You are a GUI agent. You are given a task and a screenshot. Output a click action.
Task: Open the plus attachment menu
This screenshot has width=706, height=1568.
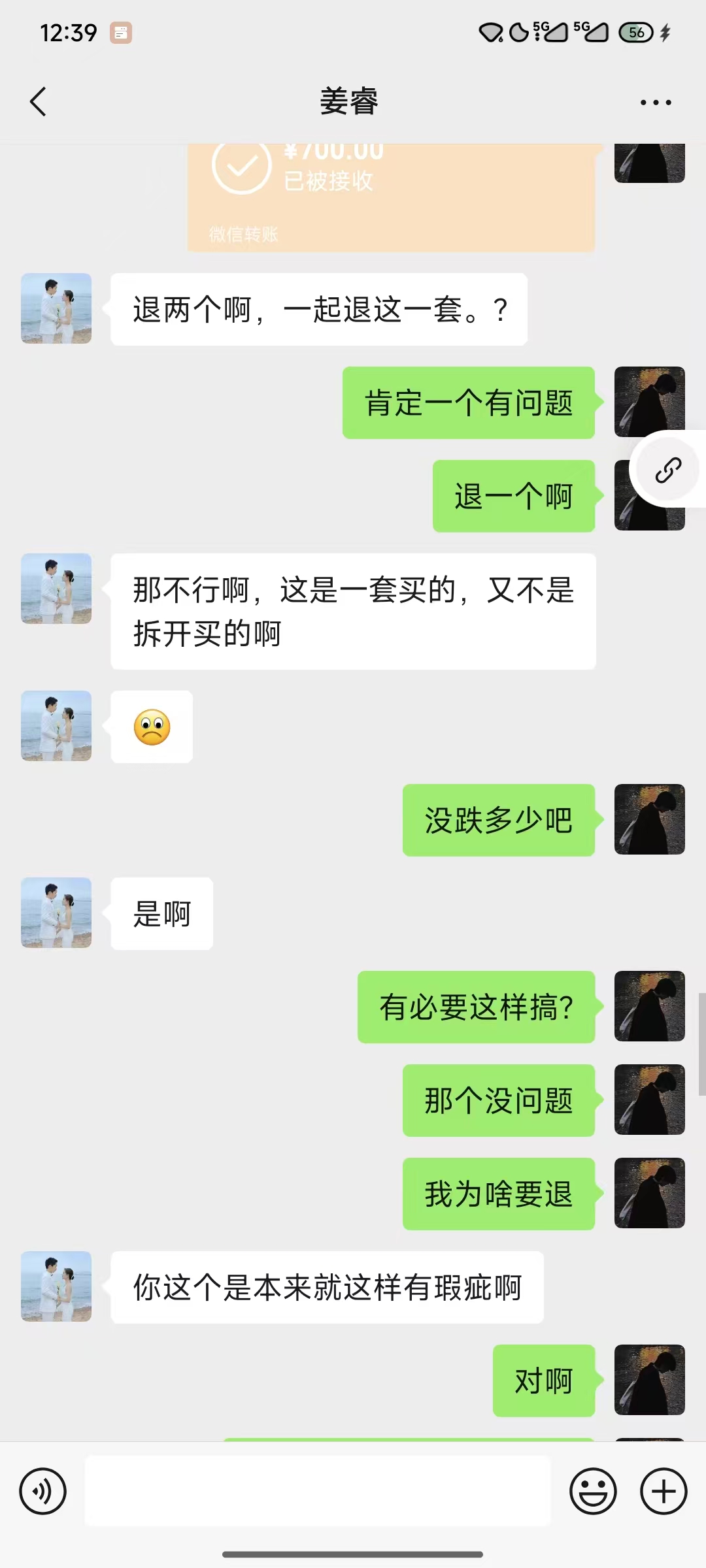pyautogui.click(x=664, y=1492)
